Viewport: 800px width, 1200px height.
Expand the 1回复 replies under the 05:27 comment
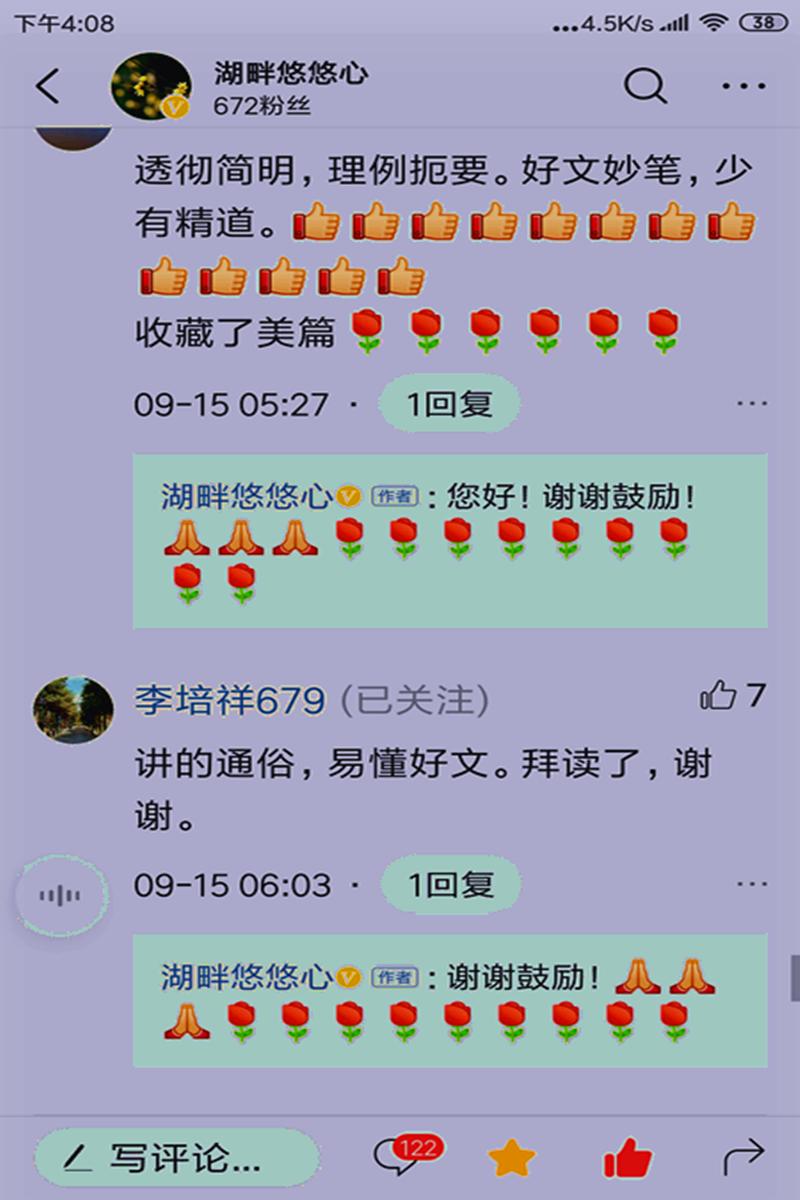tap(451, 402)
